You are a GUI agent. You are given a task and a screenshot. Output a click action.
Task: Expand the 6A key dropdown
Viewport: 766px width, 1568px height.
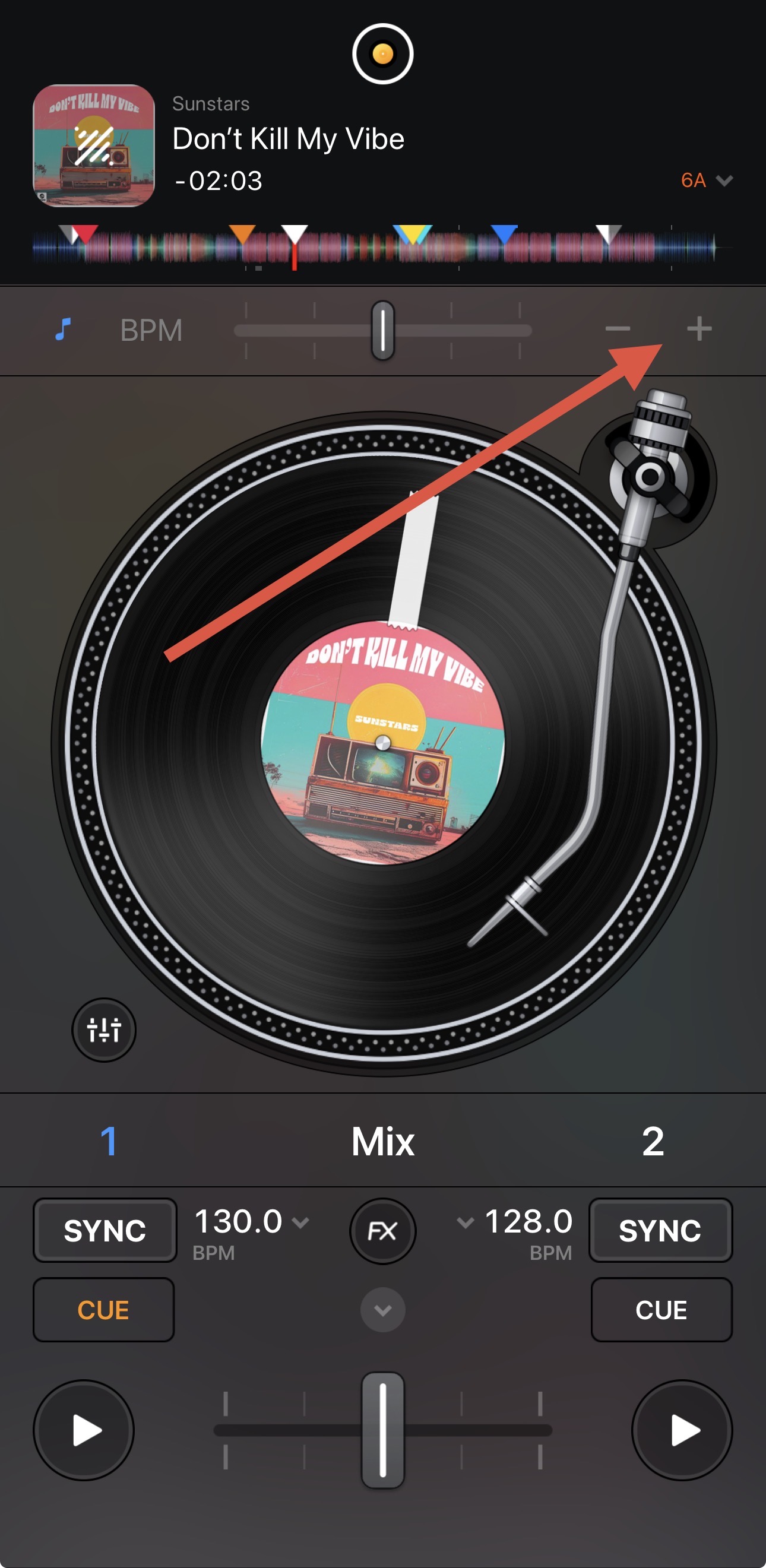click(x=707, y=180)
